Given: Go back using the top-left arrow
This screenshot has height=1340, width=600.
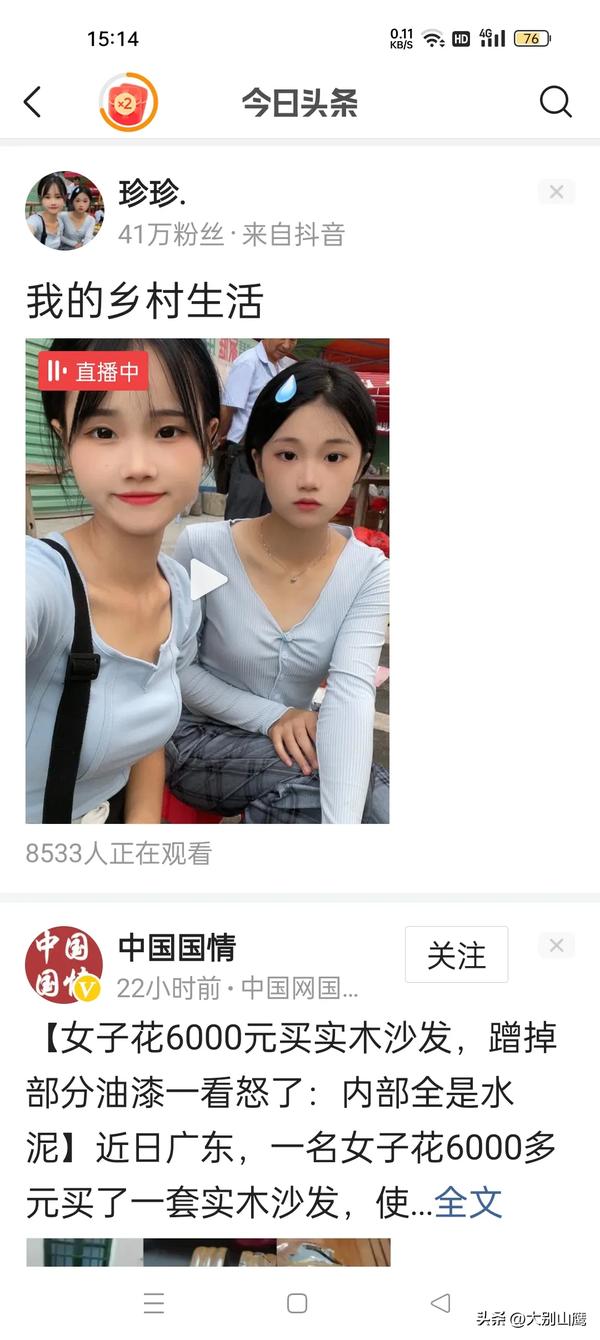Looking at the screenshot, I should (x=33, y=102).
